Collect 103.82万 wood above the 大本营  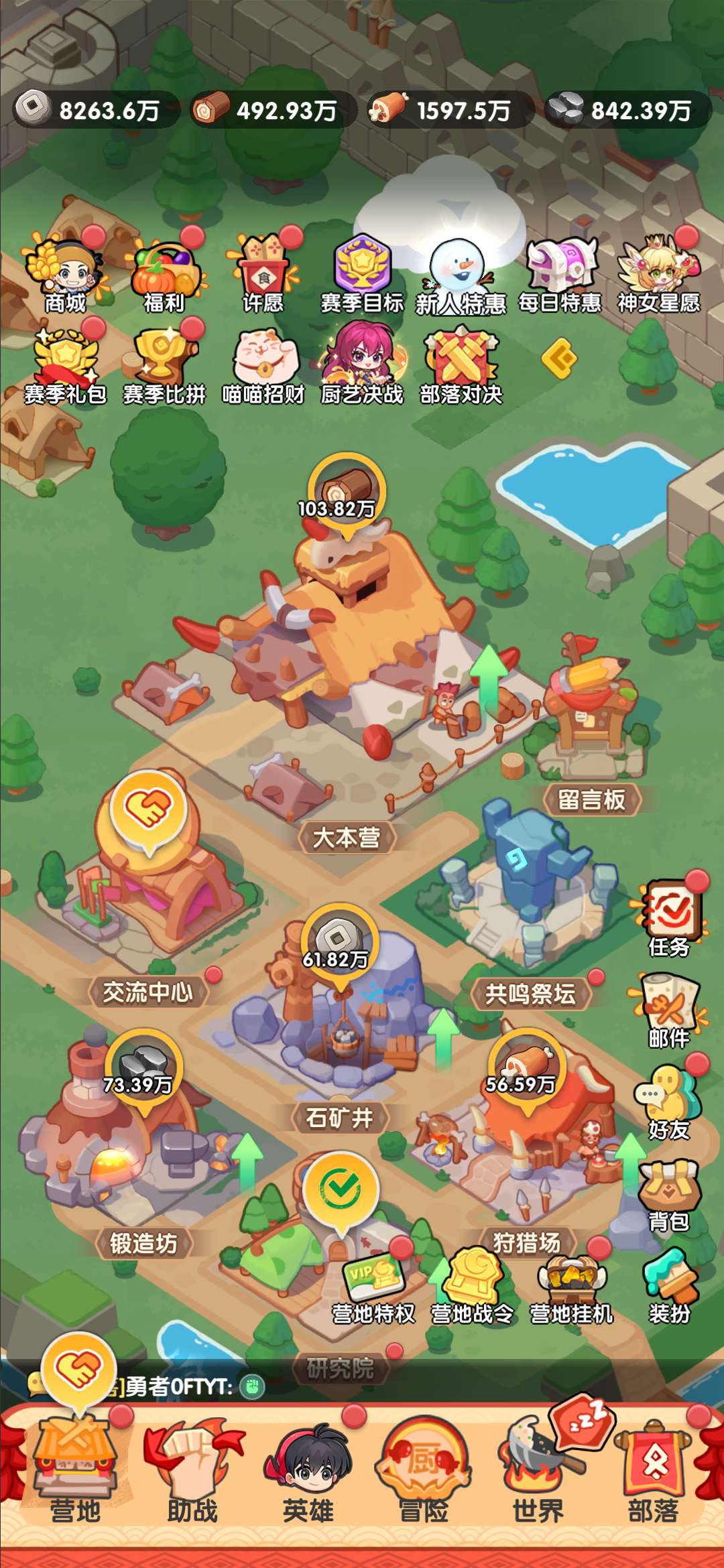coord(346,494)
